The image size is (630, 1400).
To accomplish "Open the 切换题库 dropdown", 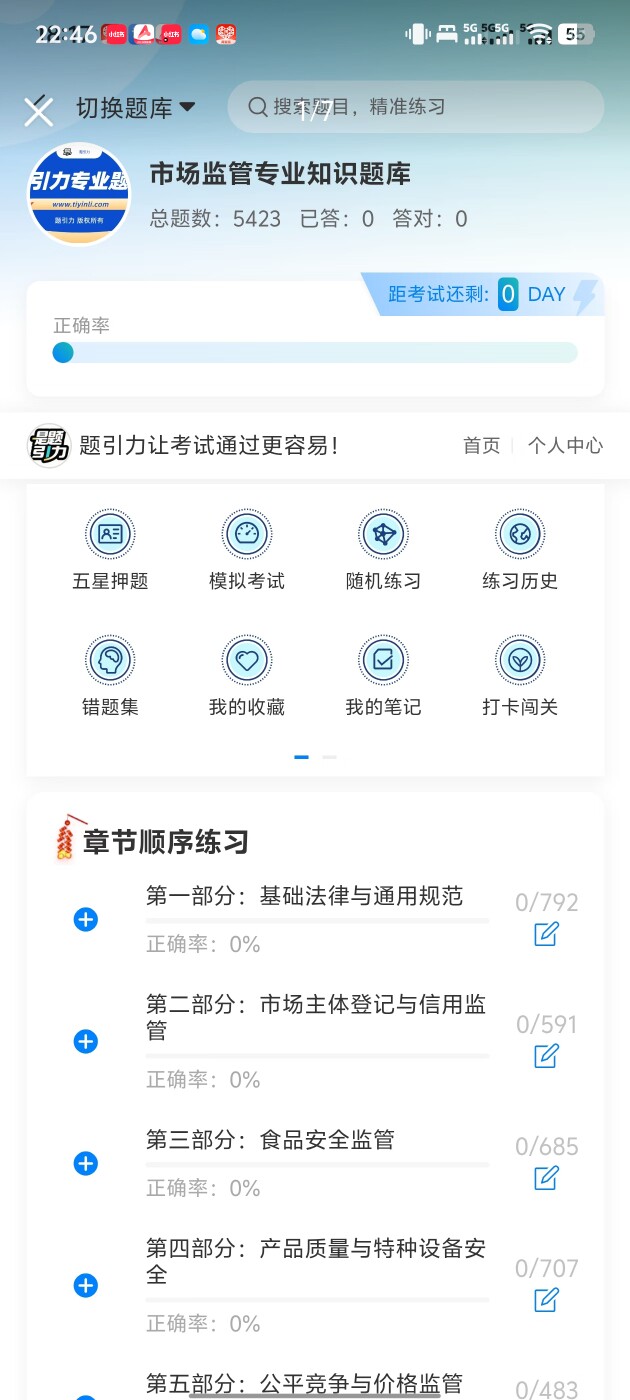I will click(136, 108).
